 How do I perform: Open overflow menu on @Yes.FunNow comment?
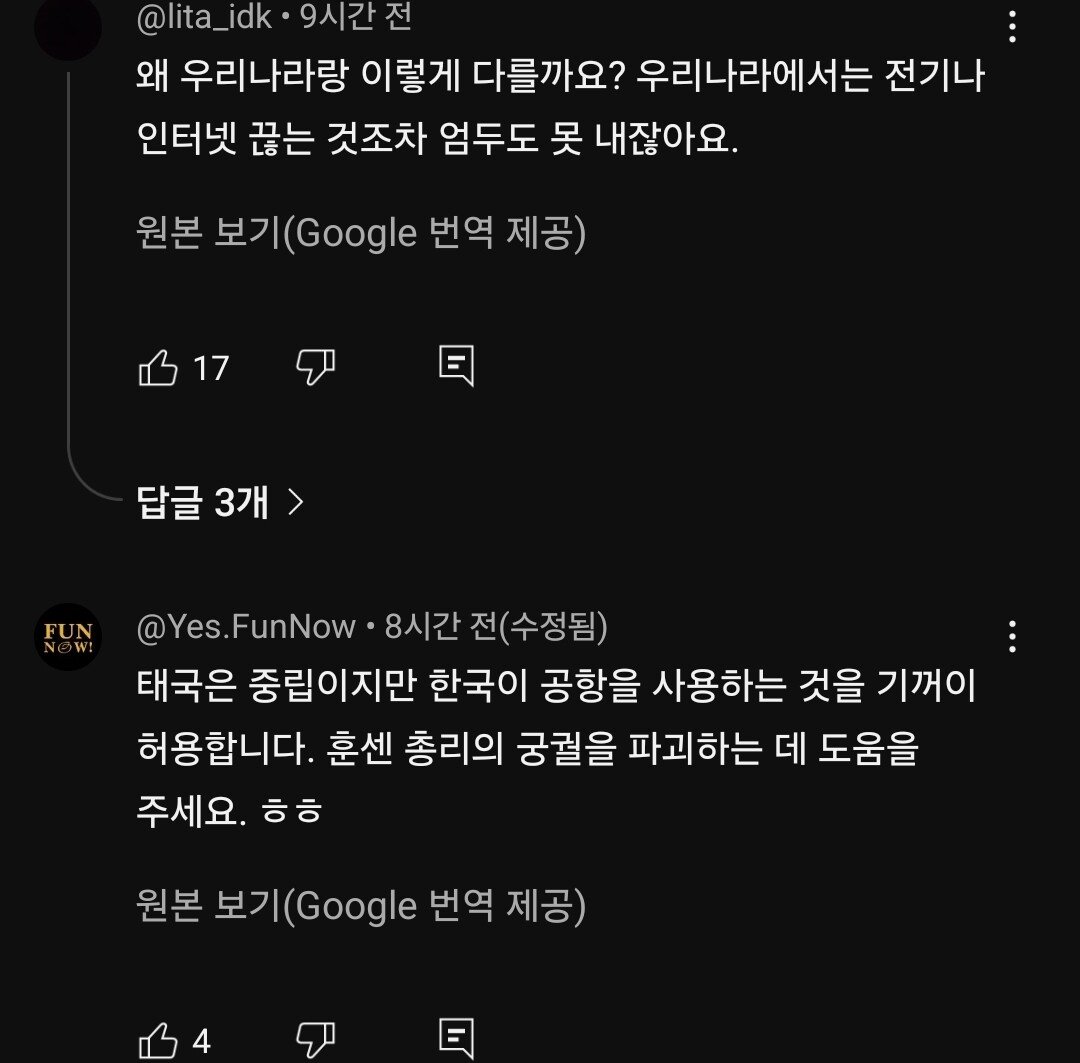pyautogui.click(x=1013, y=636)
